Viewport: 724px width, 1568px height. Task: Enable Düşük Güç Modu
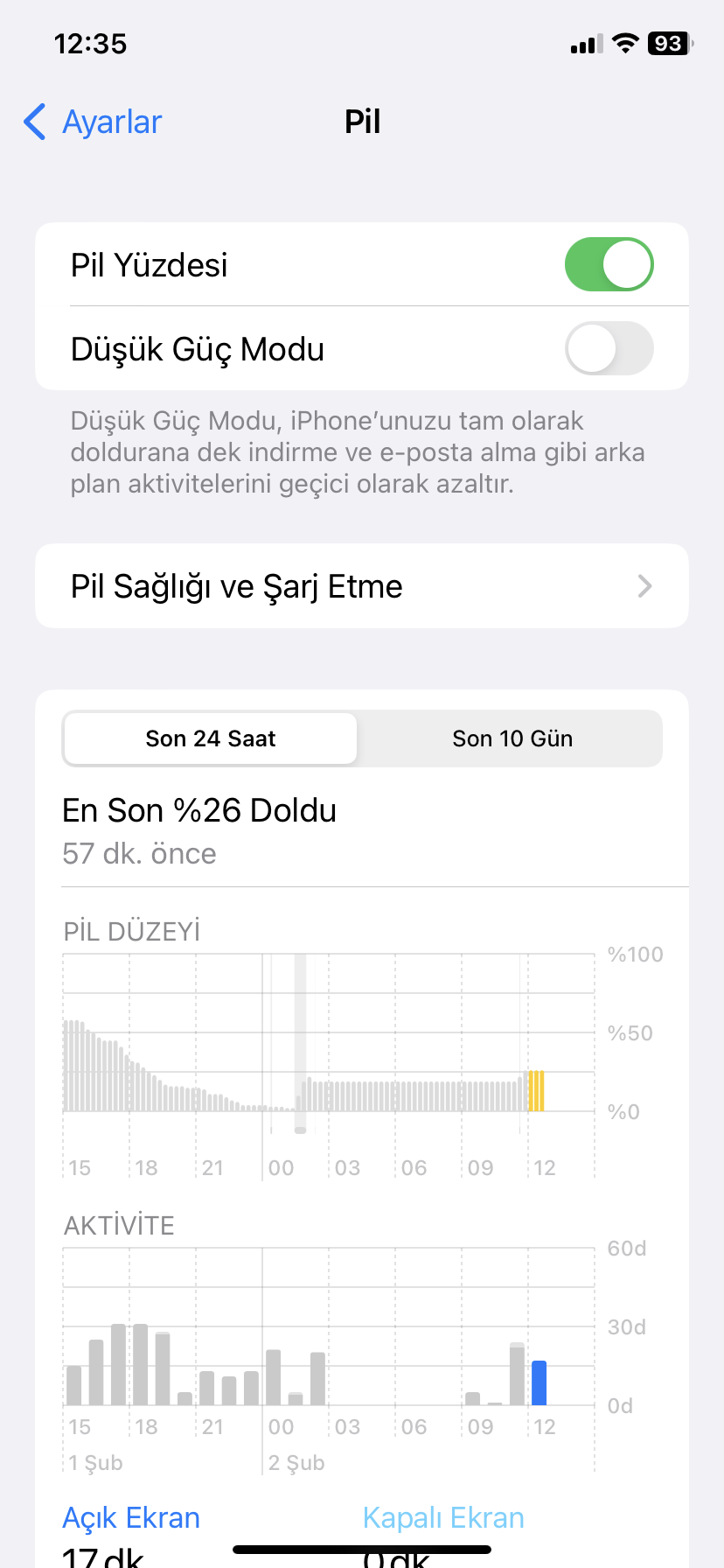(609, 348)
